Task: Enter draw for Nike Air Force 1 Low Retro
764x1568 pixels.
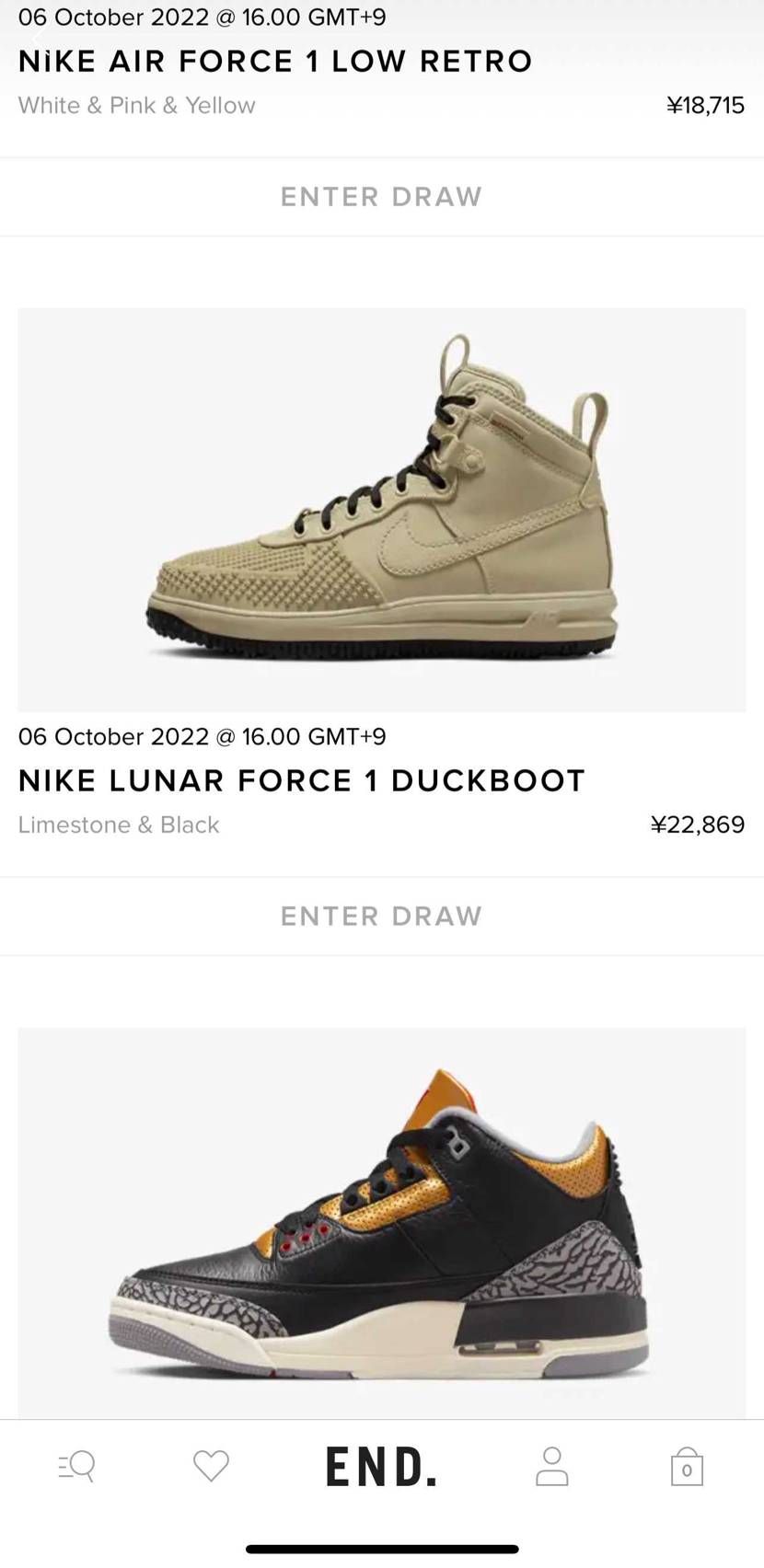Action: pyautogui.click(x=381, y=197)
